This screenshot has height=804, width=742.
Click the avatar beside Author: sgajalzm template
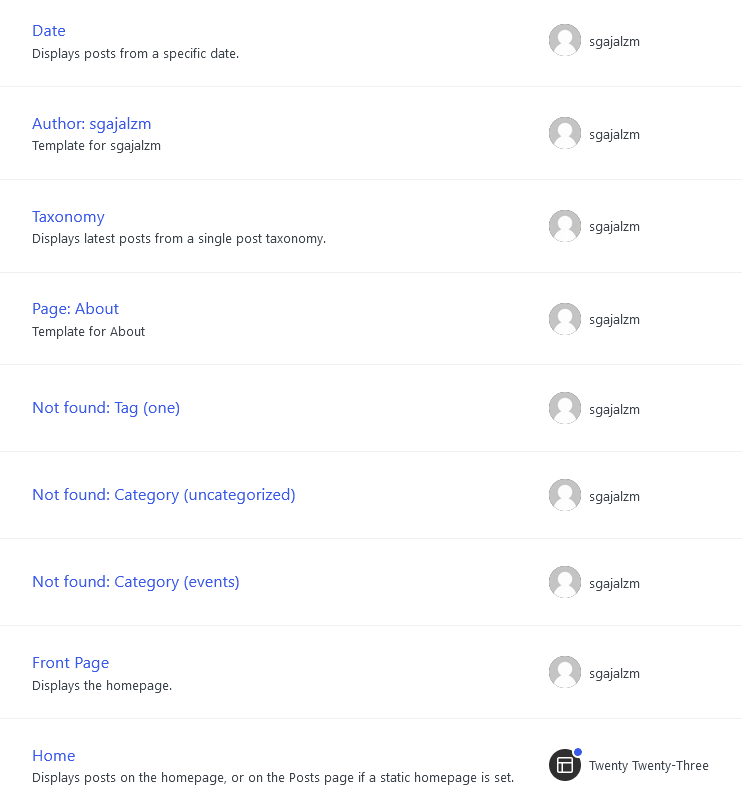(565, 132)
